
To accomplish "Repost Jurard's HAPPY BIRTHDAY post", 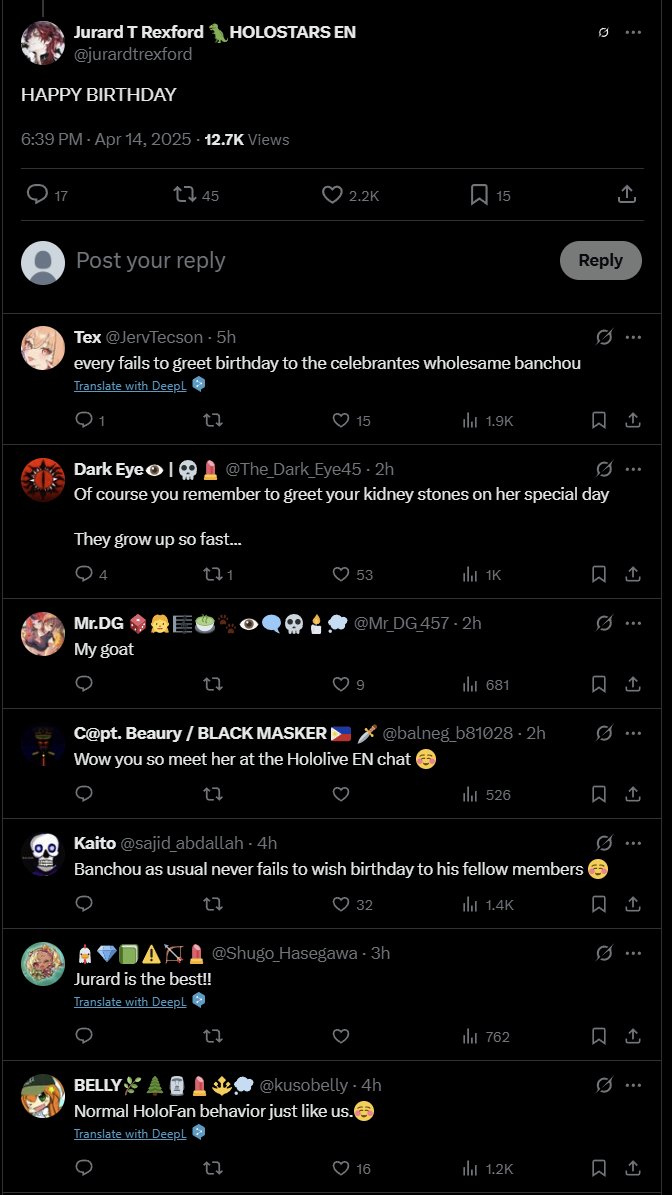I will pos(185,195).
